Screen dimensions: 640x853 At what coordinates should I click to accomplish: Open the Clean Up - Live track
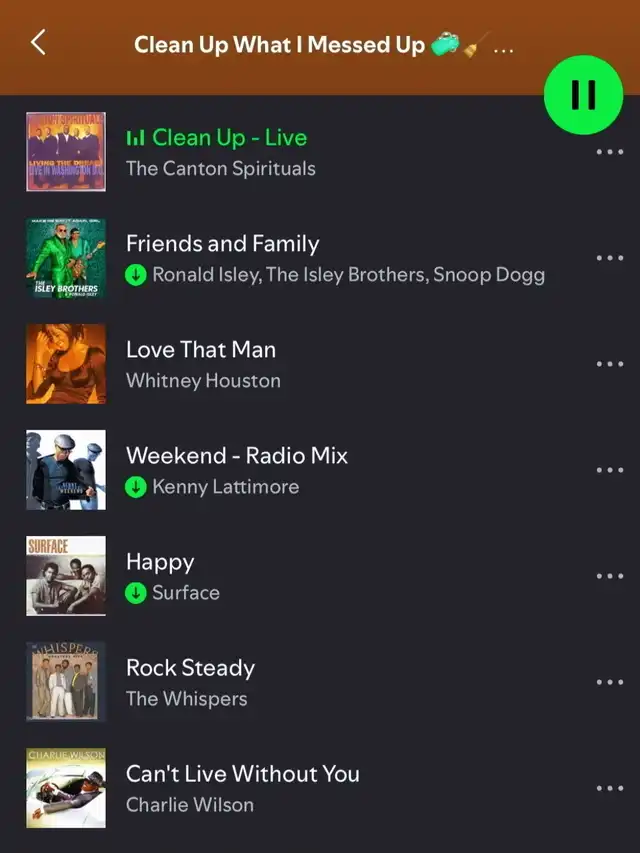[229, 138]
